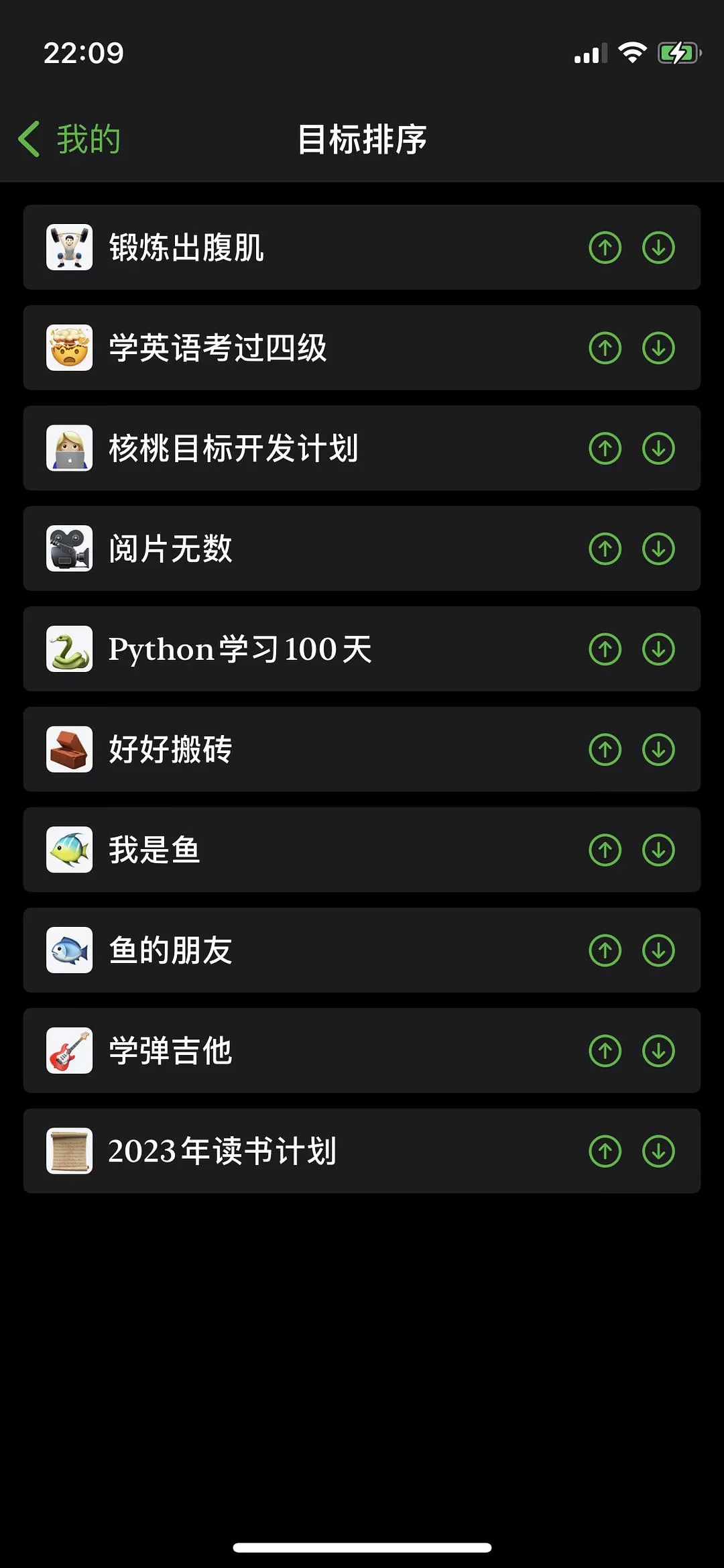
Task: Go back to 我的 page
Action: [70, 139]
